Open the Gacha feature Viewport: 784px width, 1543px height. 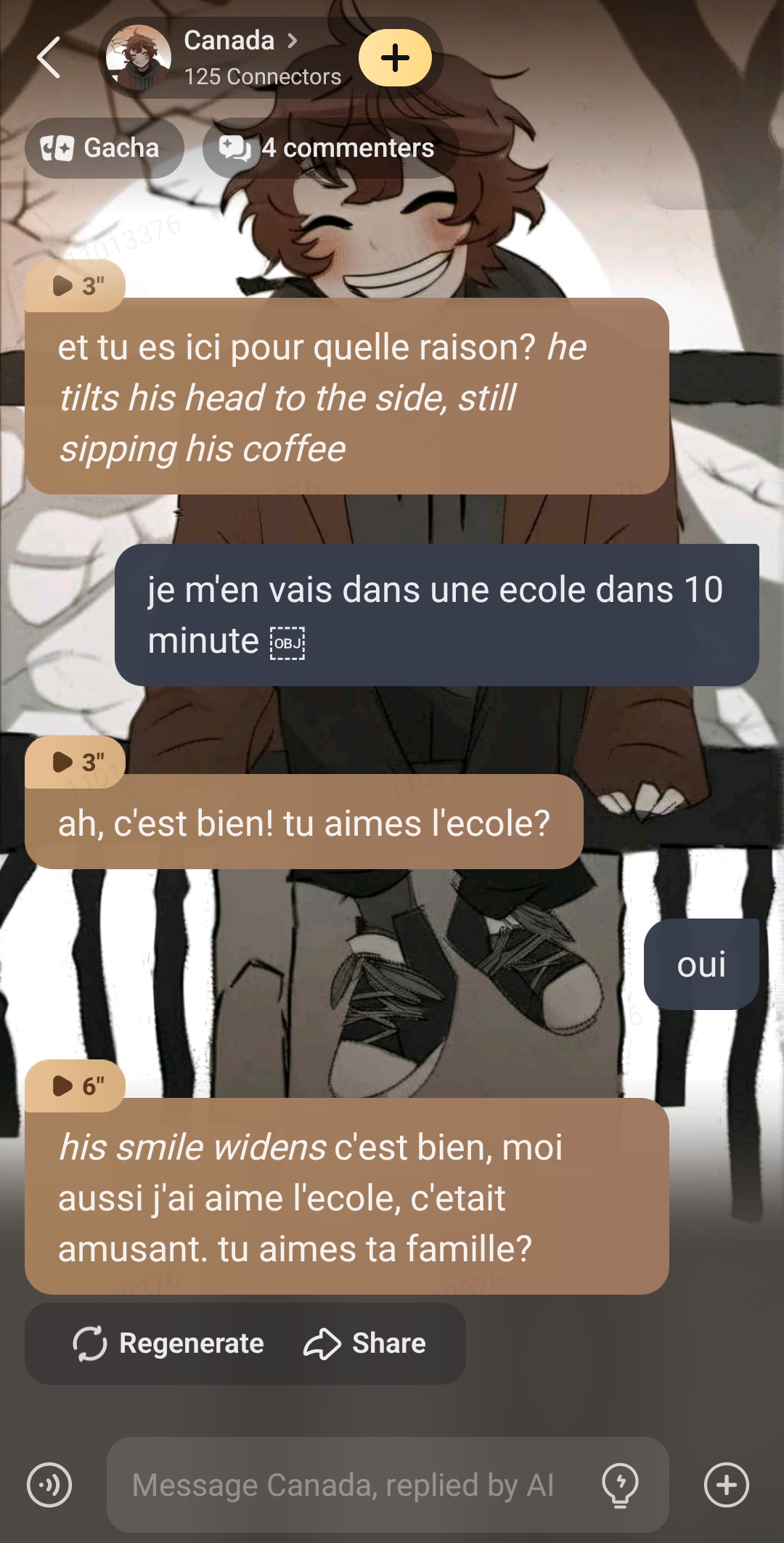[x=103, y=148]
